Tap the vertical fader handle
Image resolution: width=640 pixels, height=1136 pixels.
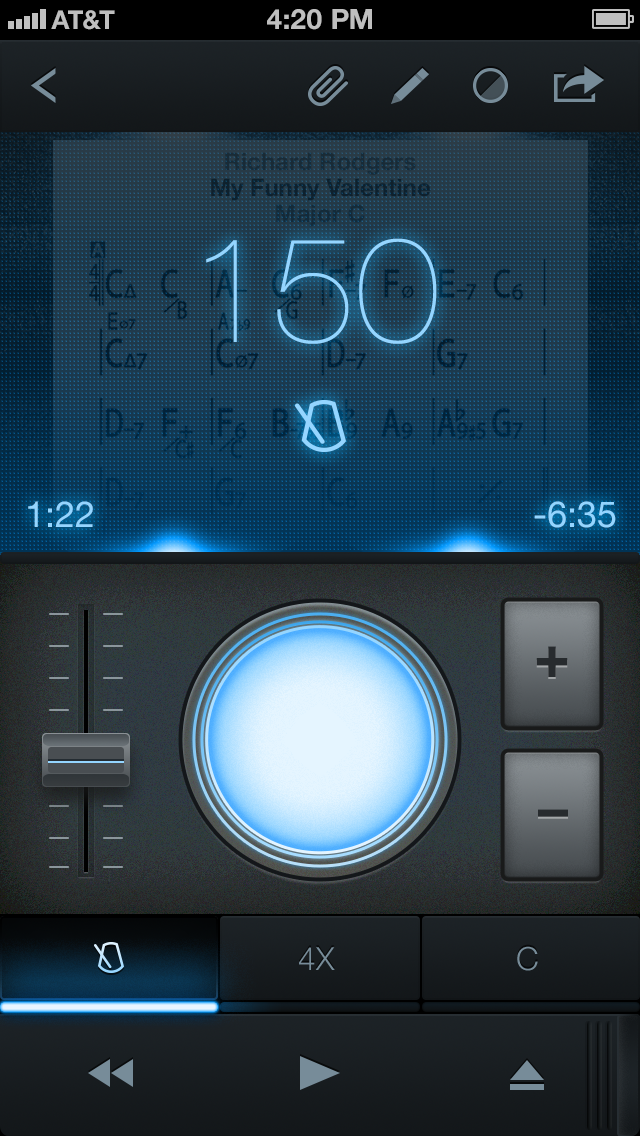coord(86,760)
